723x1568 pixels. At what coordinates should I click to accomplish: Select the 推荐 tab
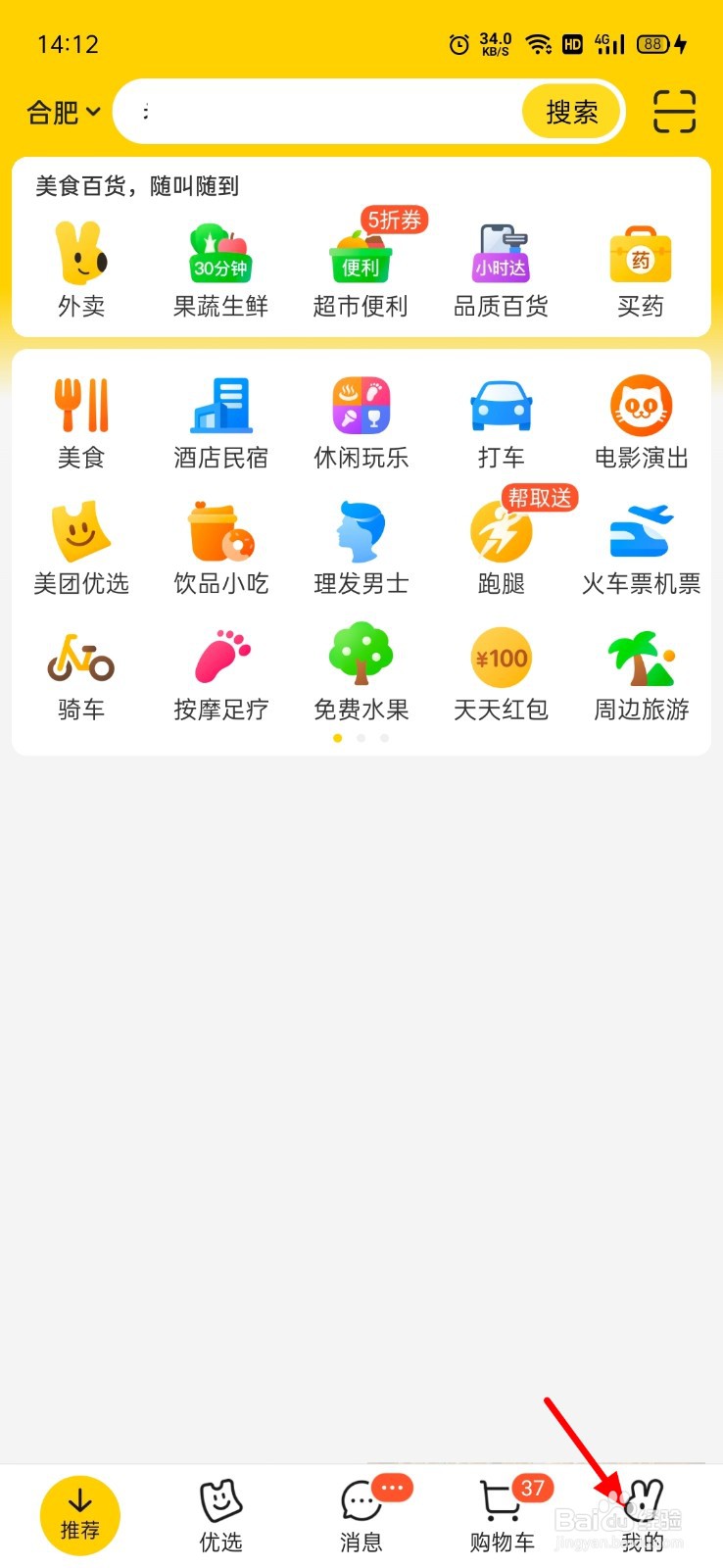point(80,1515)
